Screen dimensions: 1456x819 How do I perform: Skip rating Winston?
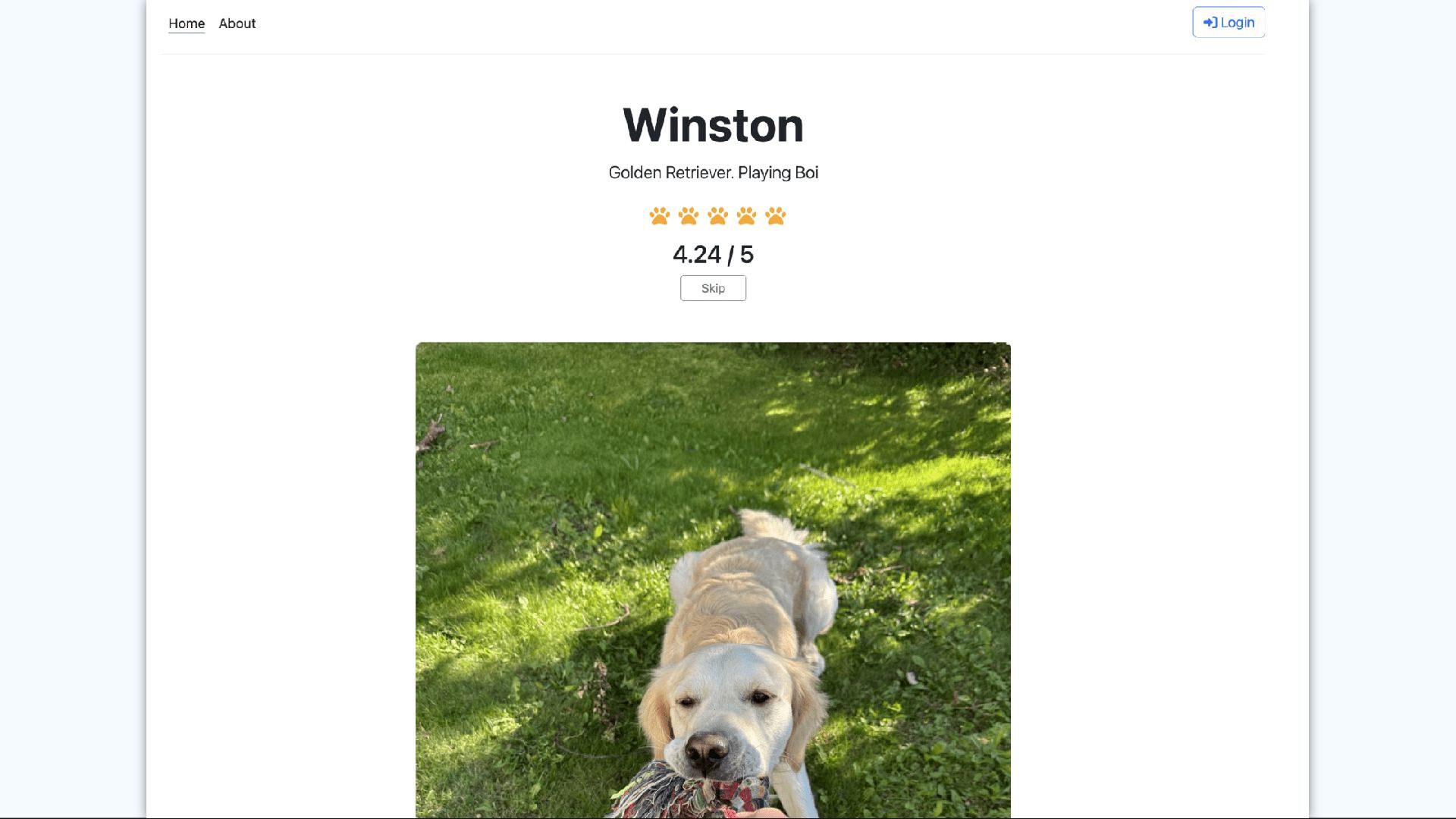tap(713, 288)
